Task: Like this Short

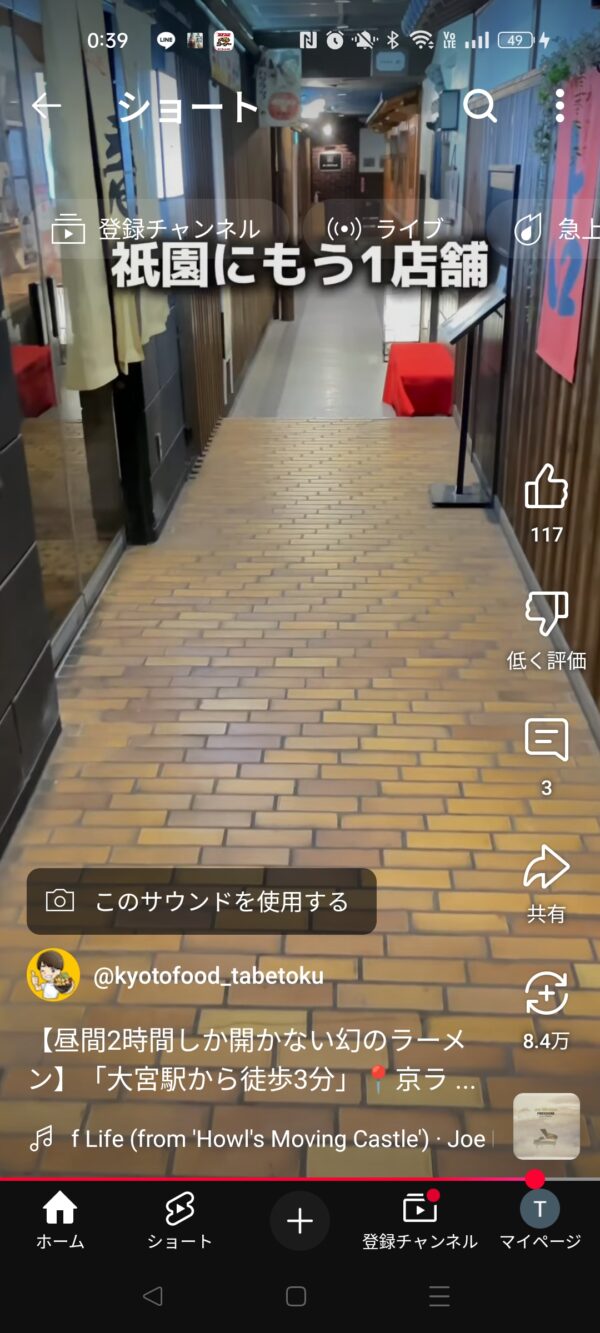Action: [546, 488]
